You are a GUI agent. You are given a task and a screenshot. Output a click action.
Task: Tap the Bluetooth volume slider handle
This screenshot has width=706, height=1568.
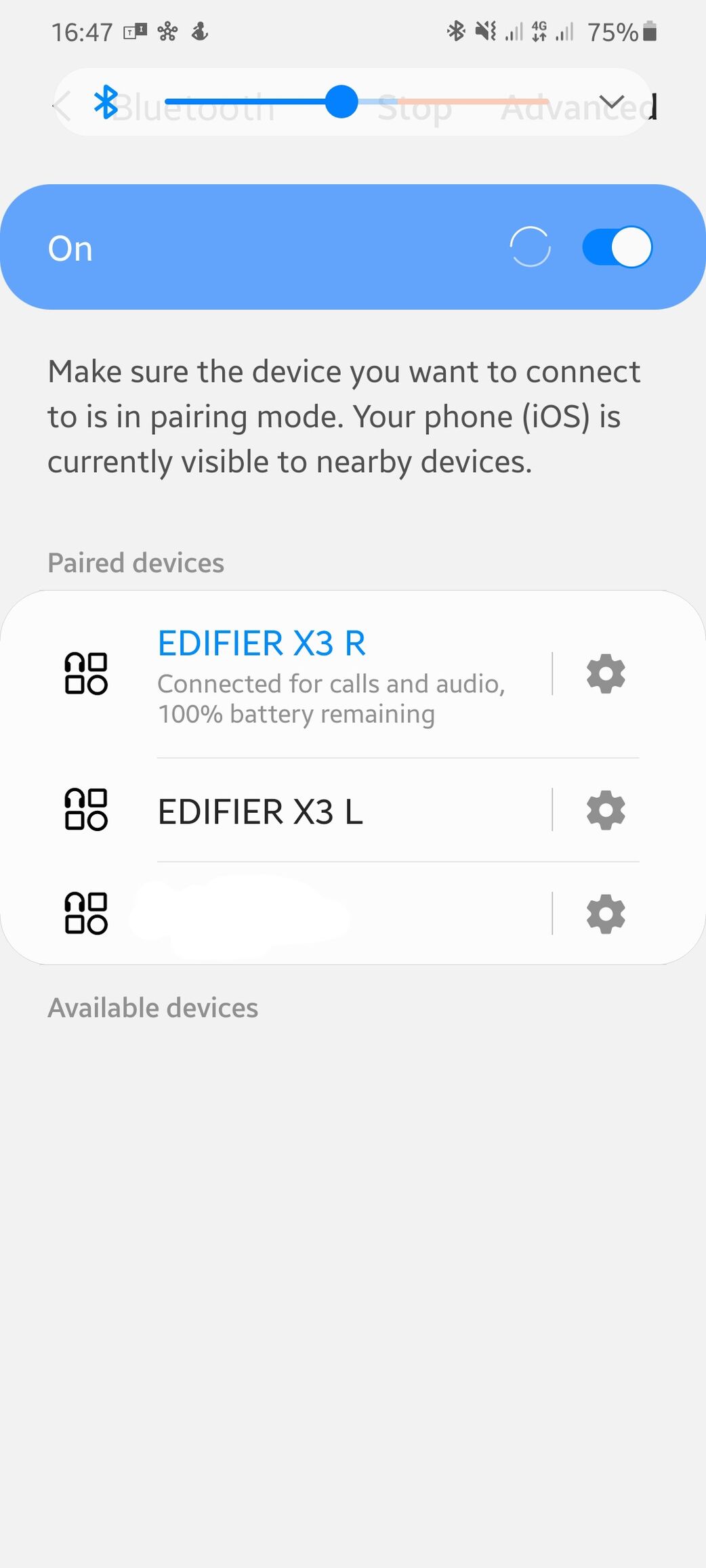pyautogui.click(x=341, y=102)
